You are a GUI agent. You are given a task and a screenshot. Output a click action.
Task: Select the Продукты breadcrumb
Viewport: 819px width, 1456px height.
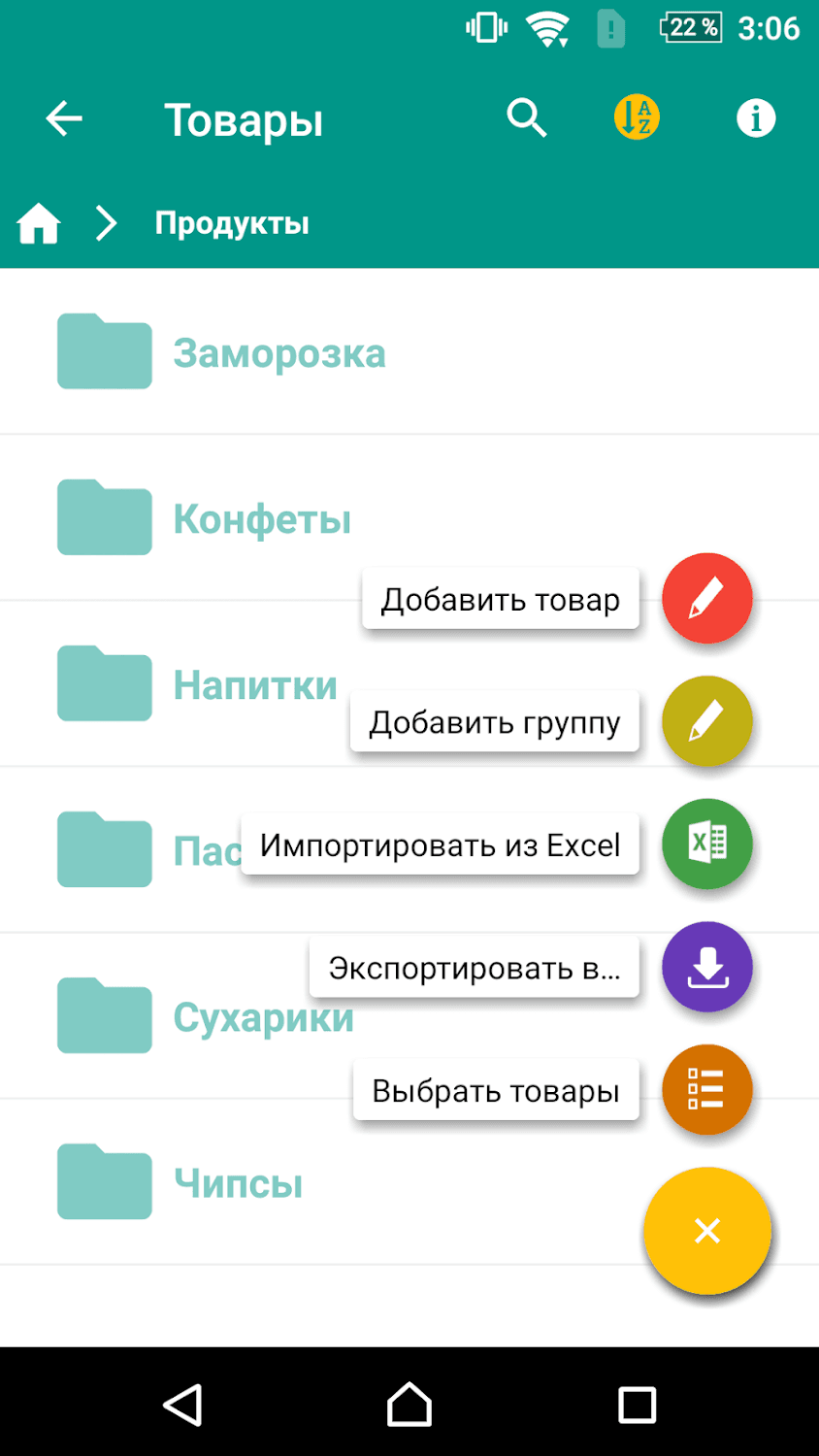coord(232,223)
